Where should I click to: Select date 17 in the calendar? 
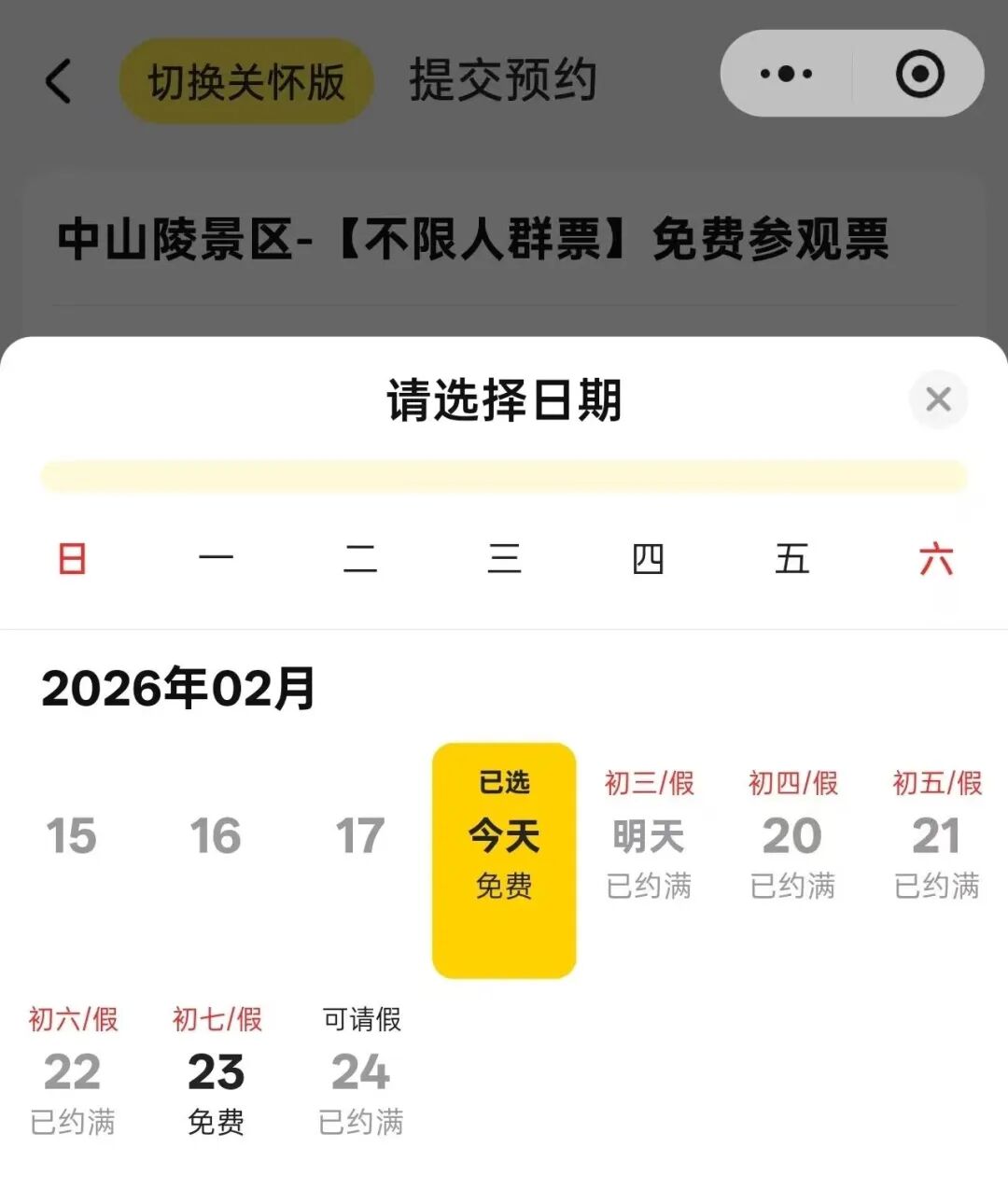click(x=359, y=837)
